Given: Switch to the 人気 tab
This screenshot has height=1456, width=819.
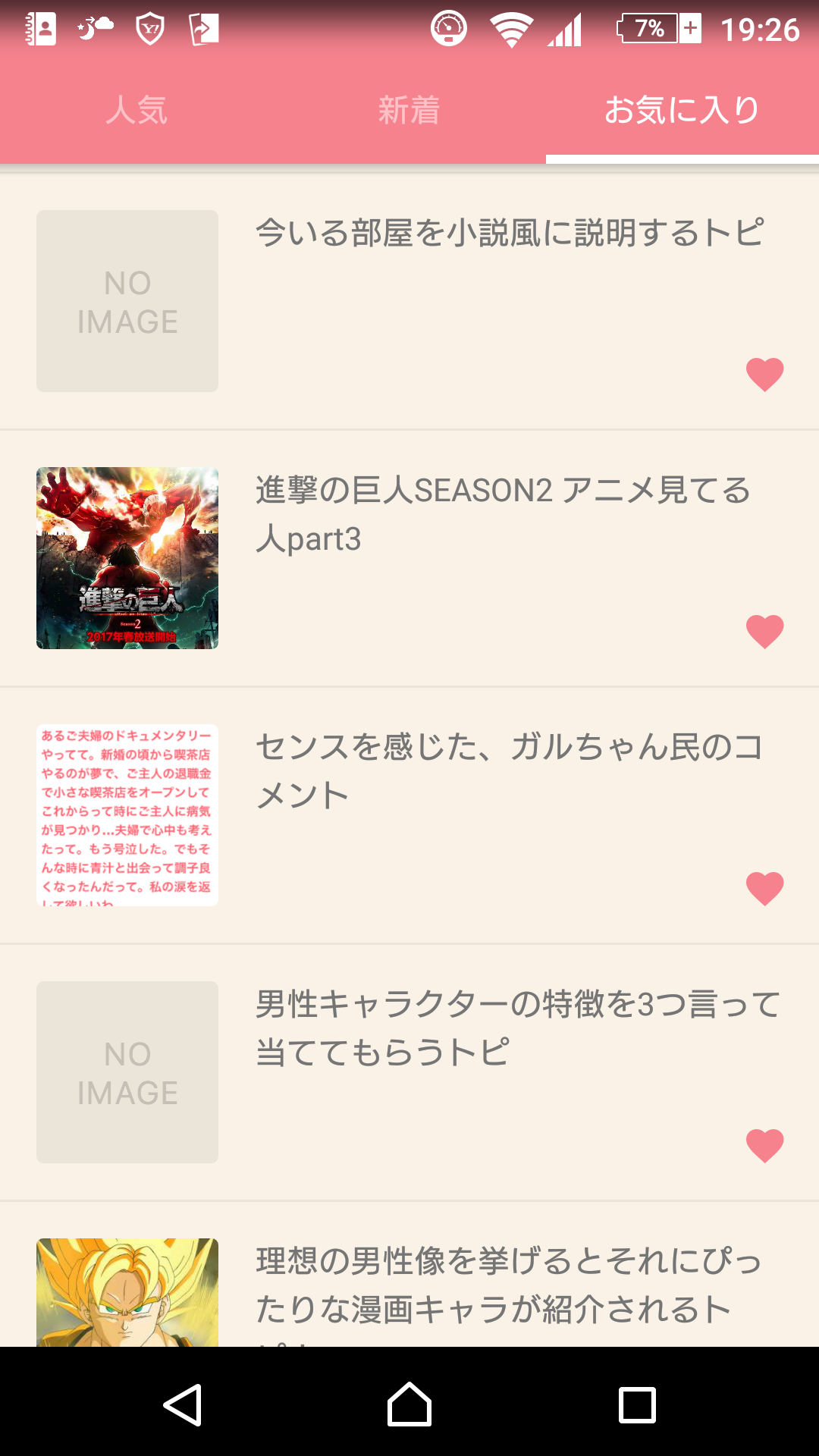Looking at the screenshot, I should tap(136, 111).
